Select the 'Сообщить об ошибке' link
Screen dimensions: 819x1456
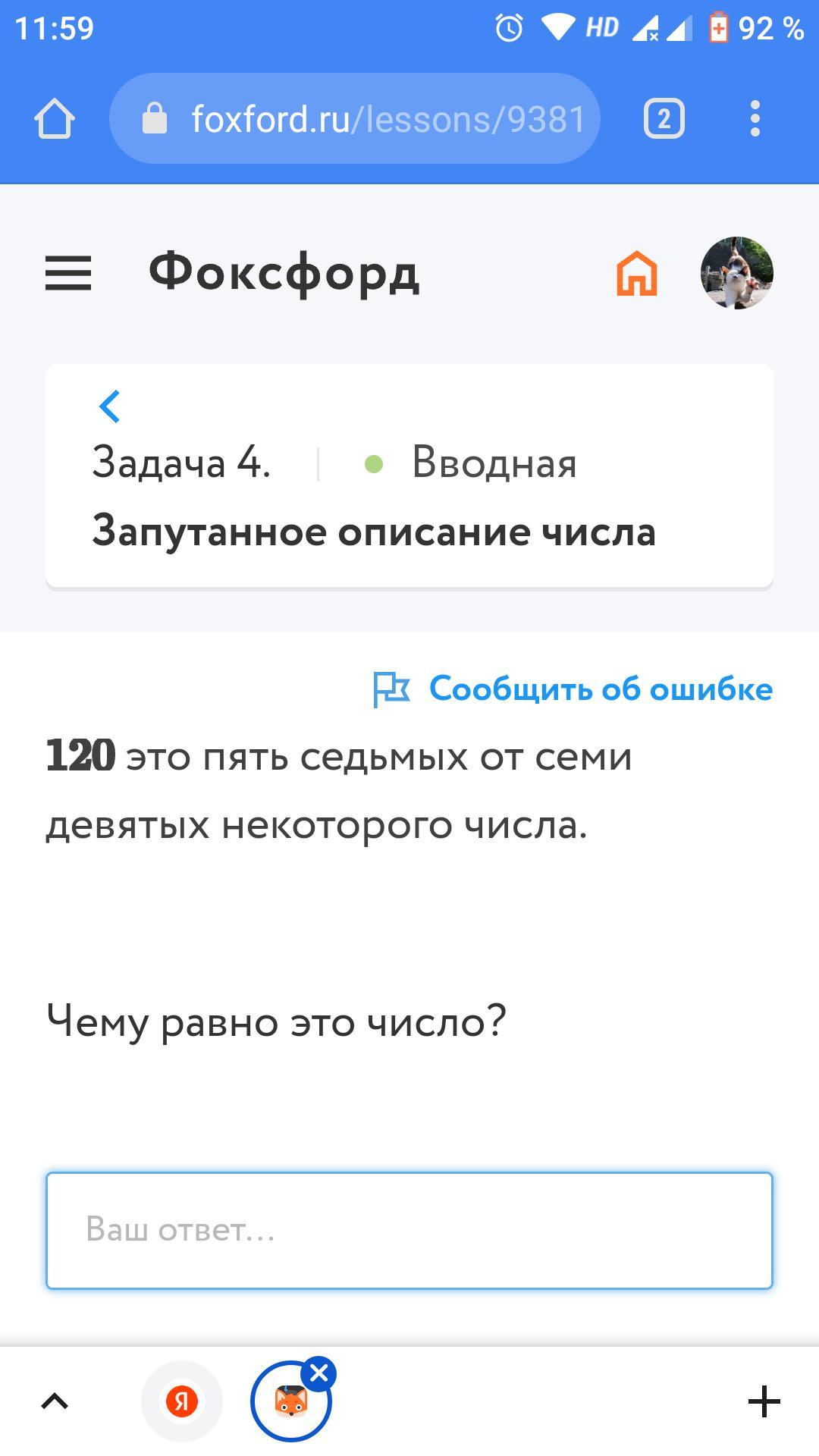coord(573,689)
